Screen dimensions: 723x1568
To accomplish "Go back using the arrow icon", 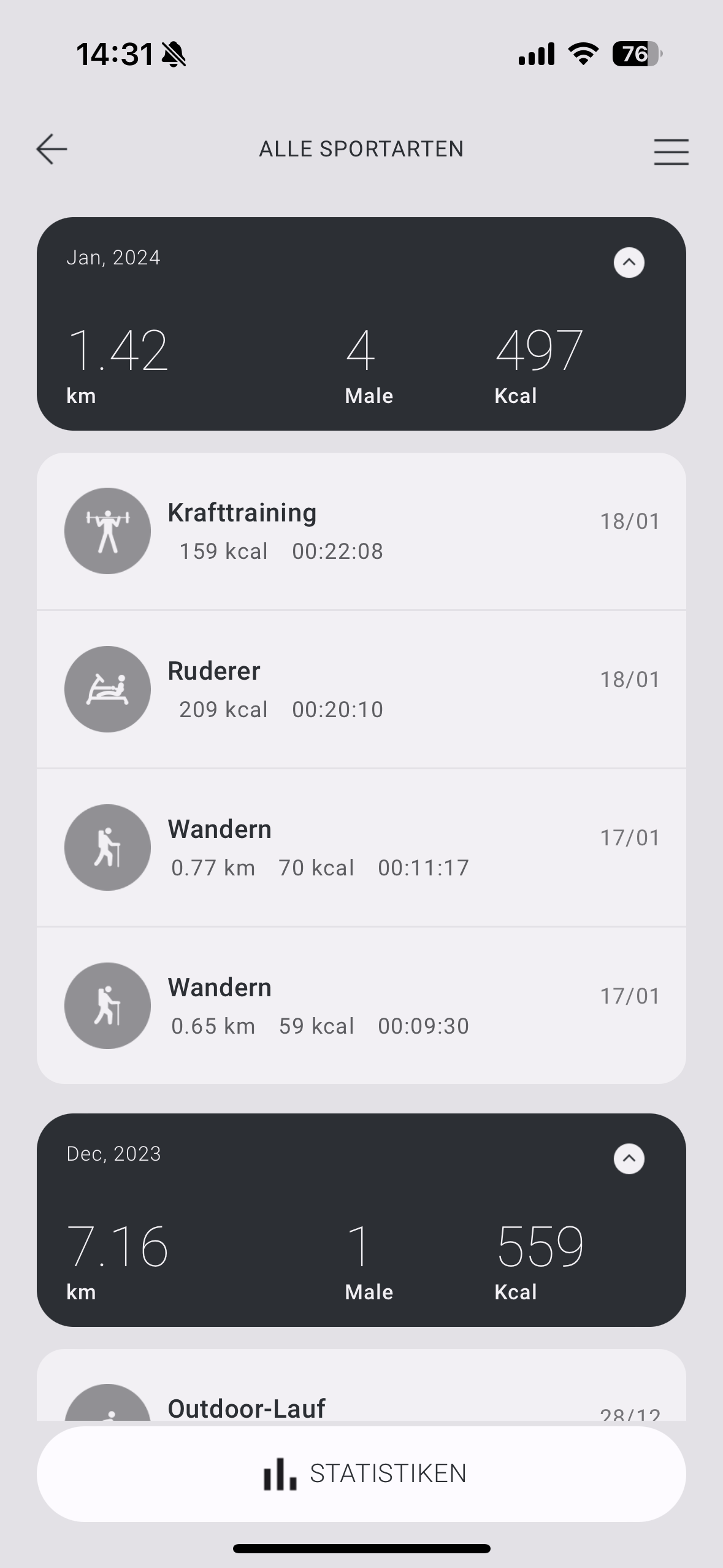I will point(52,149).
